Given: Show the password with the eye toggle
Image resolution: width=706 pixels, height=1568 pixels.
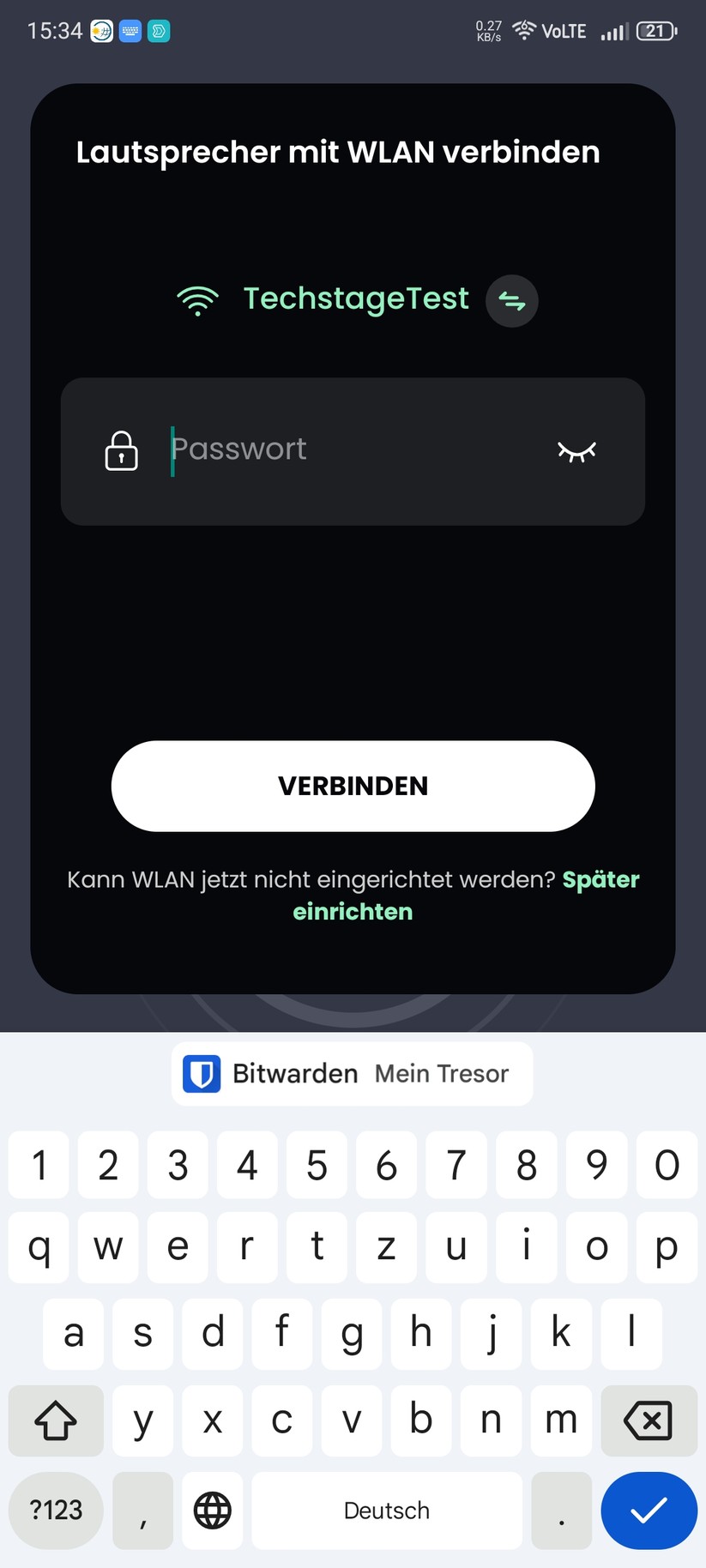Looking at the screenshot, I should (x=576, y=451).
